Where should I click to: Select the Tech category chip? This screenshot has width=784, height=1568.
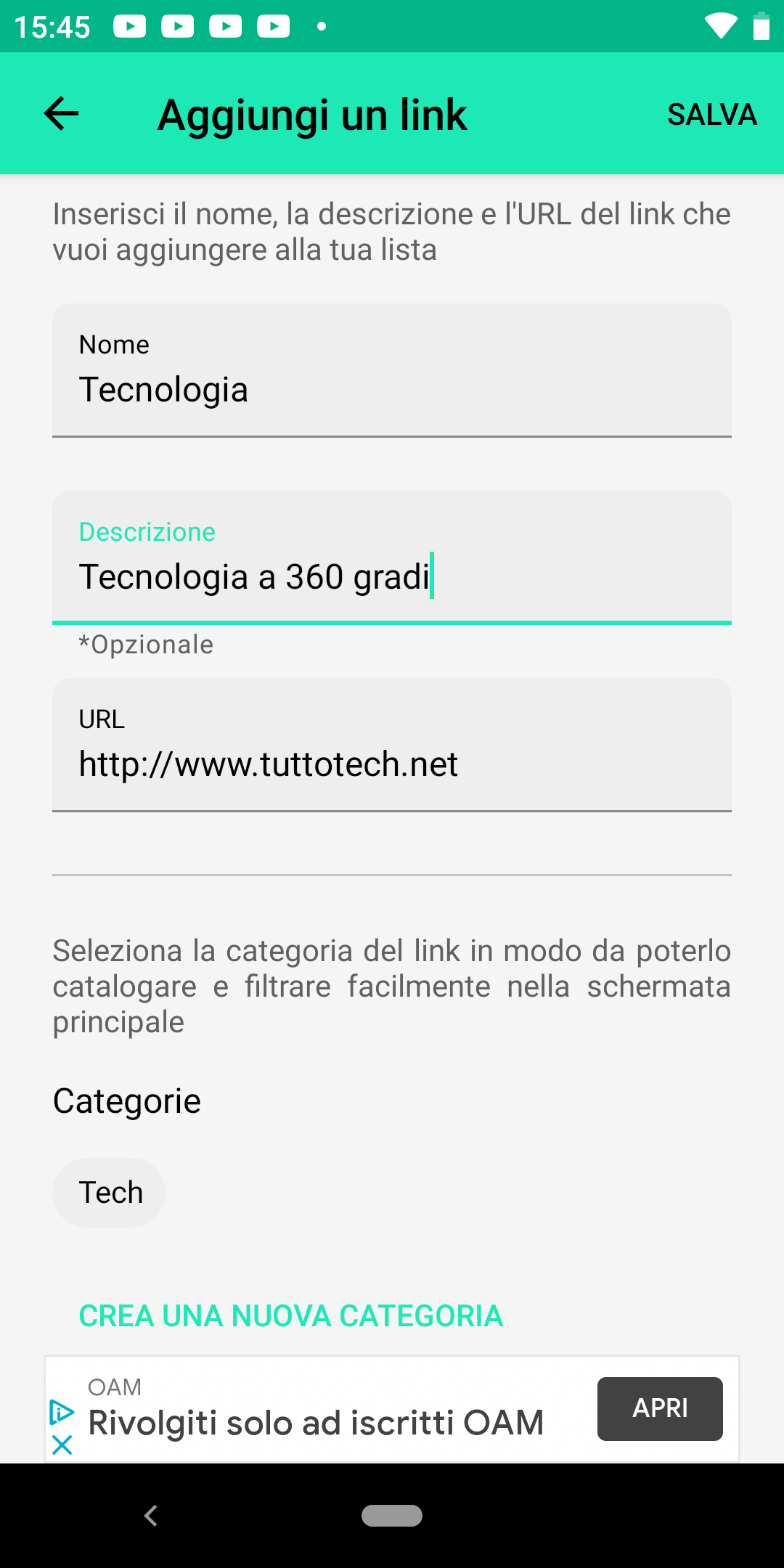point(109,1193)
